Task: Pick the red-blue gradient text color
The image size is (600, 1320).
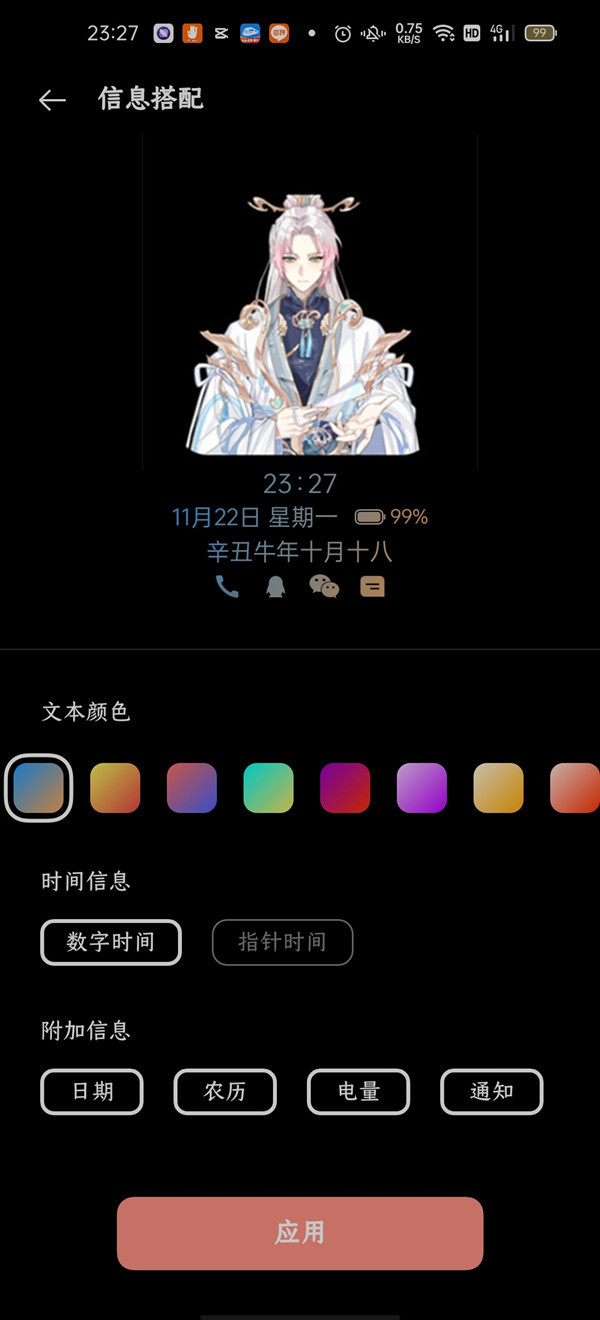Action: (x=192, y=788)
